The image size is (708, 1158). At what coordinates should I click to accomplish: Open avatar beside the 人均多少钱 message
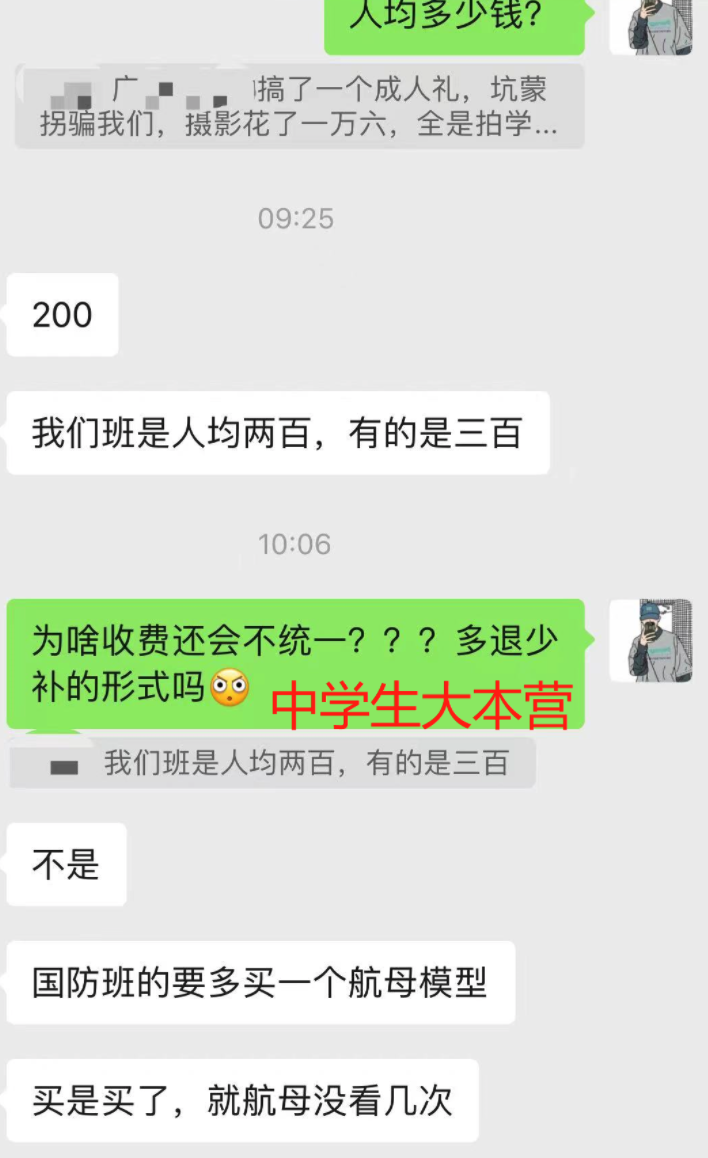tap(651, 24)
